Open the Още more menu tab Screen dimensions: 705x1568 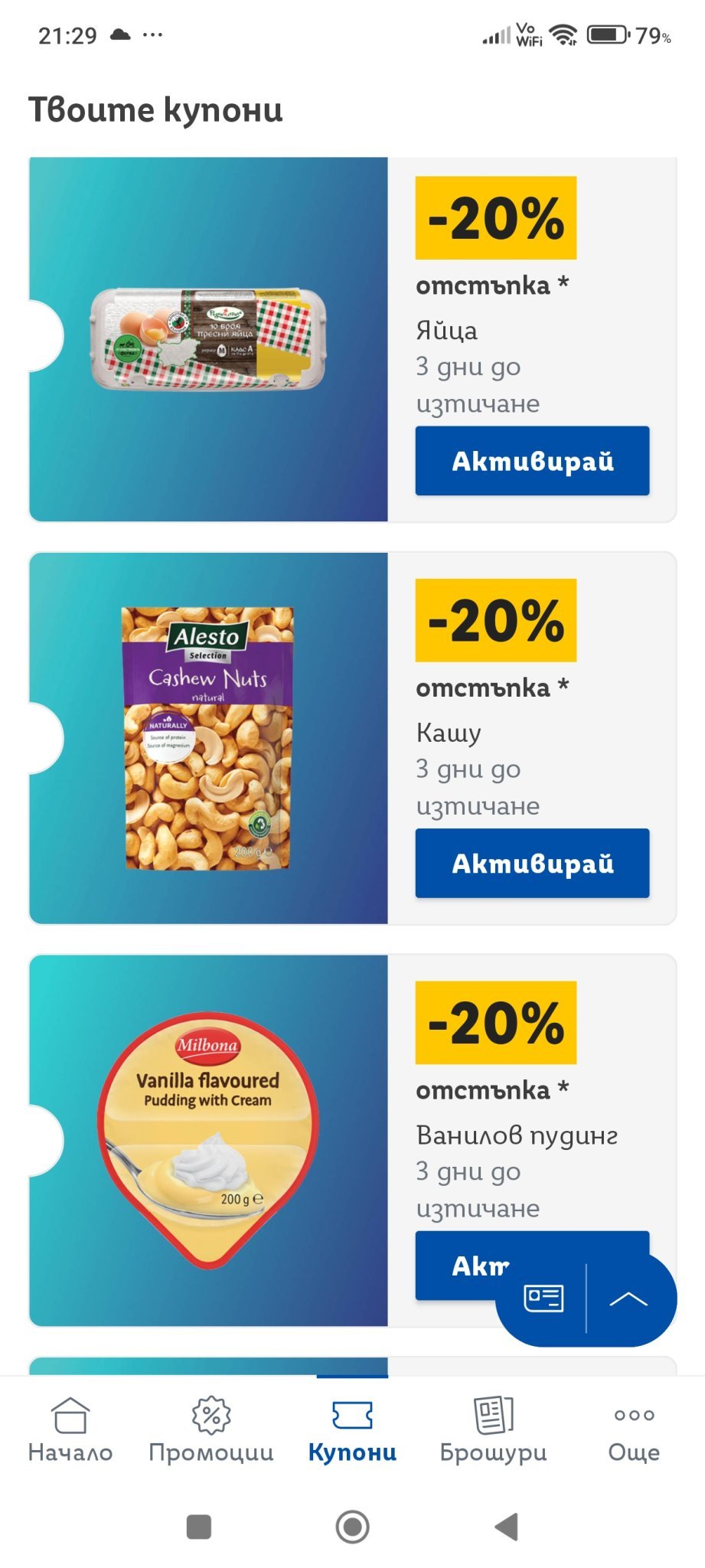pyautogui.click(x=634, y=1430)
